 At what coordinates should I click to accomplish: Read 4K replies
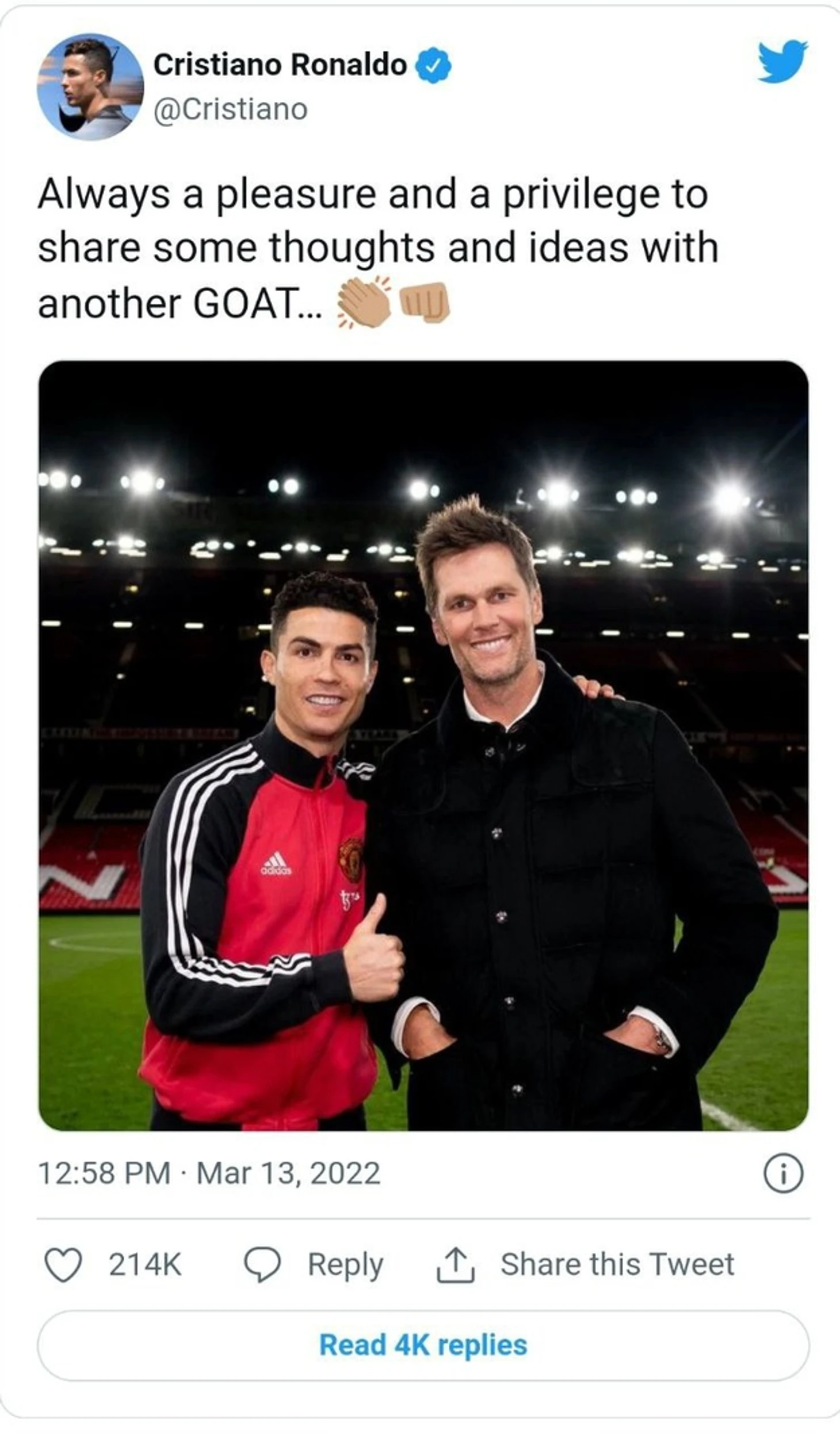point(423,1345)
